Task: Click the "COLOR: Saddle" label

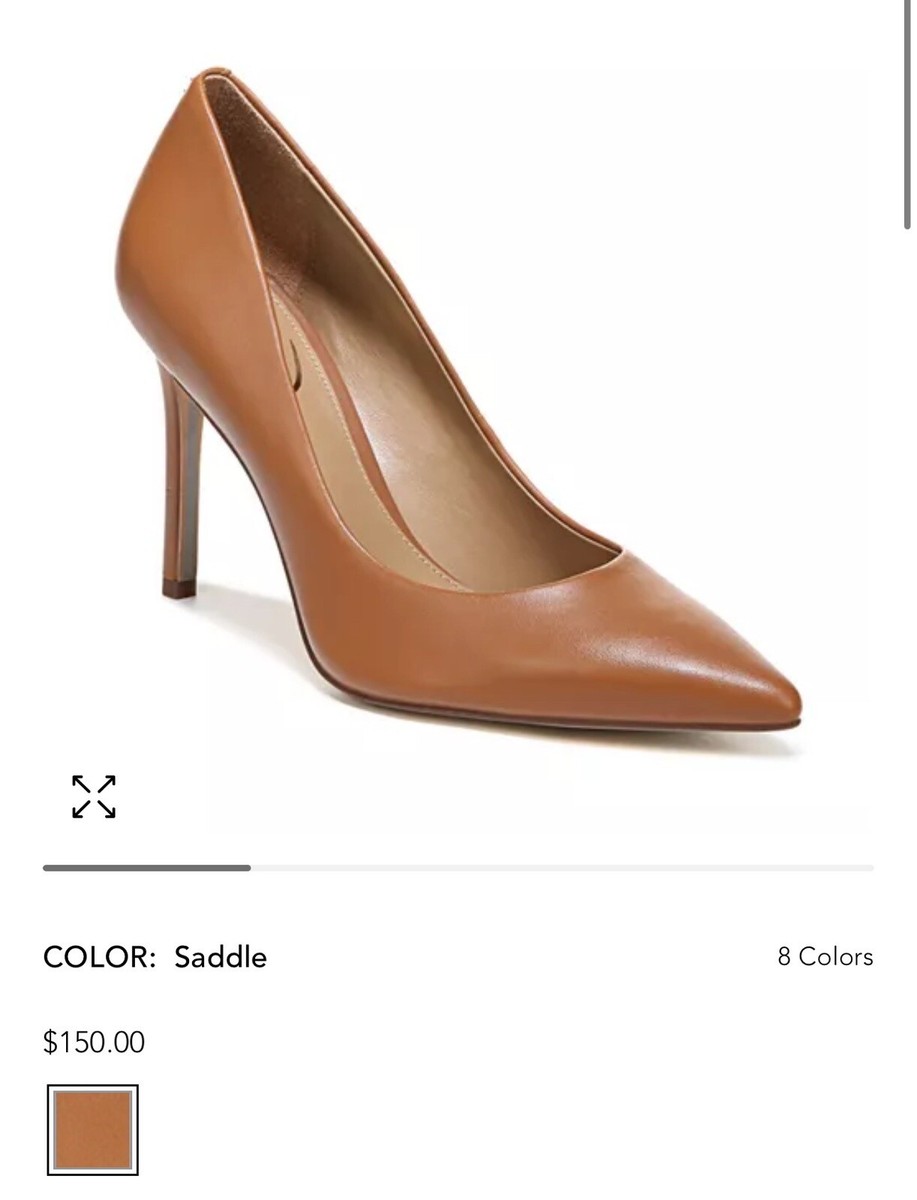Action: click(155, 956)
